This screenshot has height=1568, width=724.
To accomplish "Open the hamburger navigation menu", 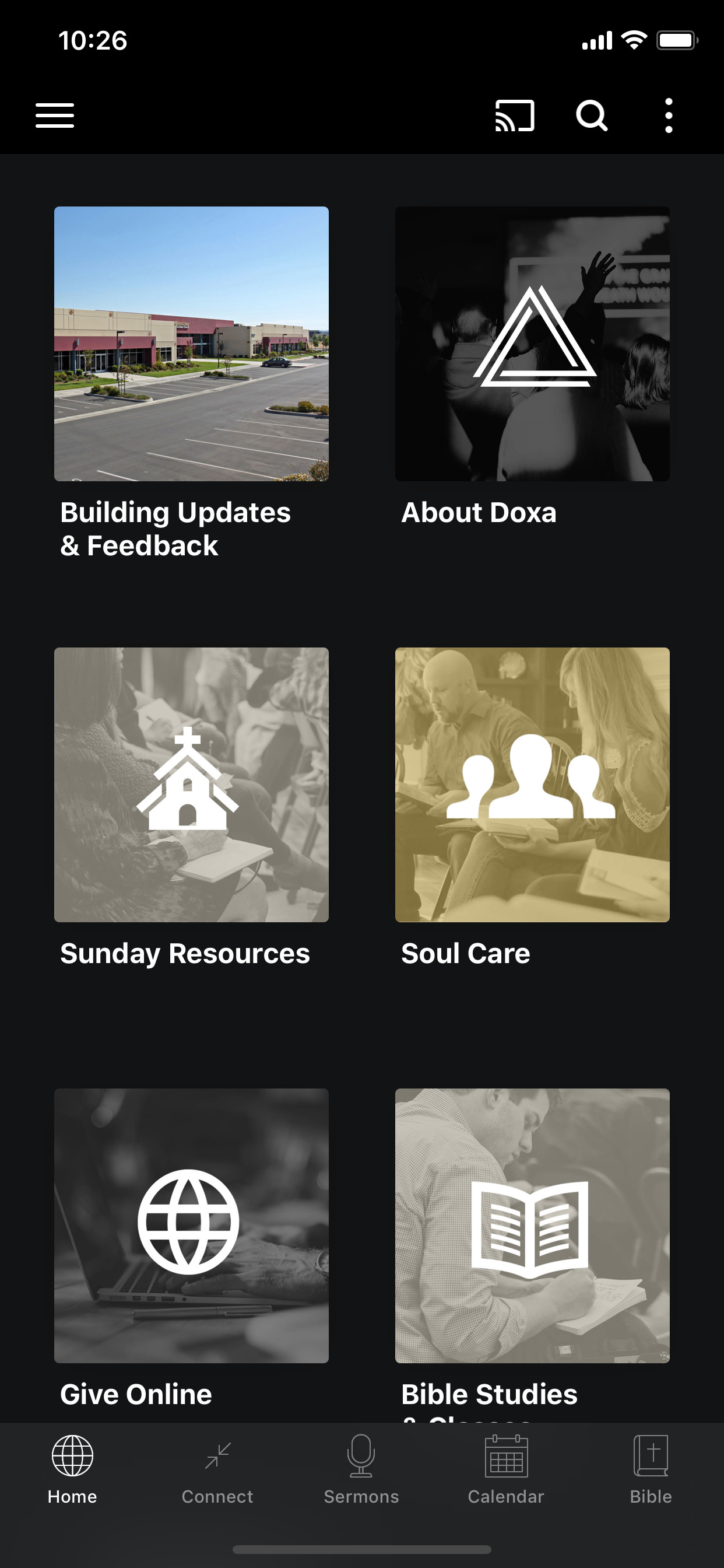I will point(54,115).
